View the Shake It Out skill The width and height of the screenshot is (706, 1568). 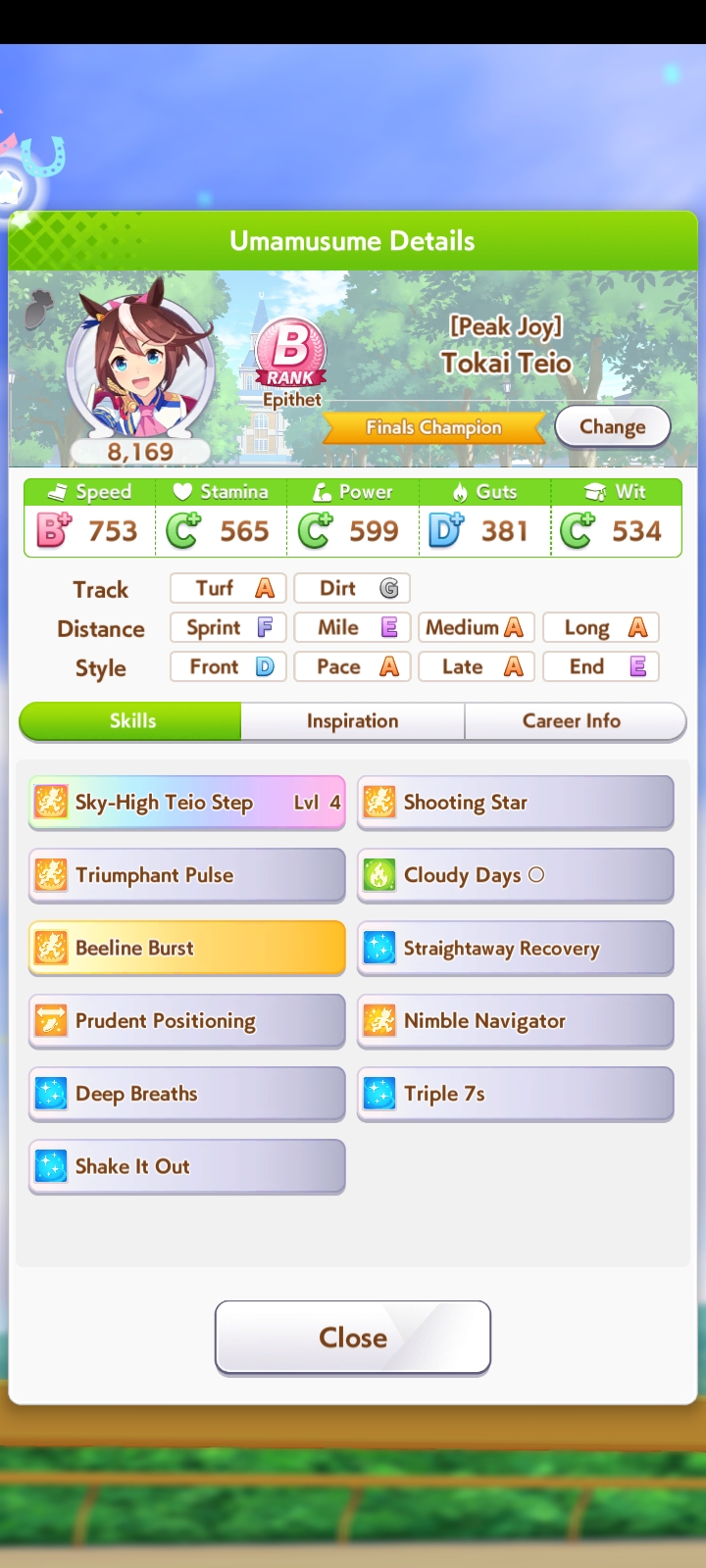(x=187, y=1166)
